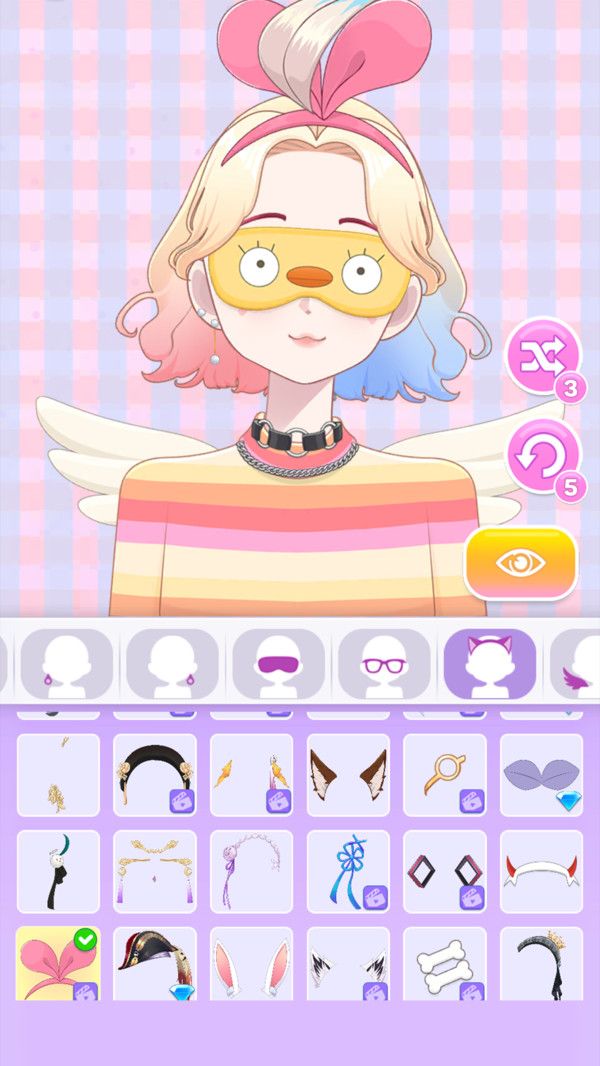Select the red devil horns headband
Image resolution: width=600 pixels, height=1066 pixels.
[x=541, y=871]
